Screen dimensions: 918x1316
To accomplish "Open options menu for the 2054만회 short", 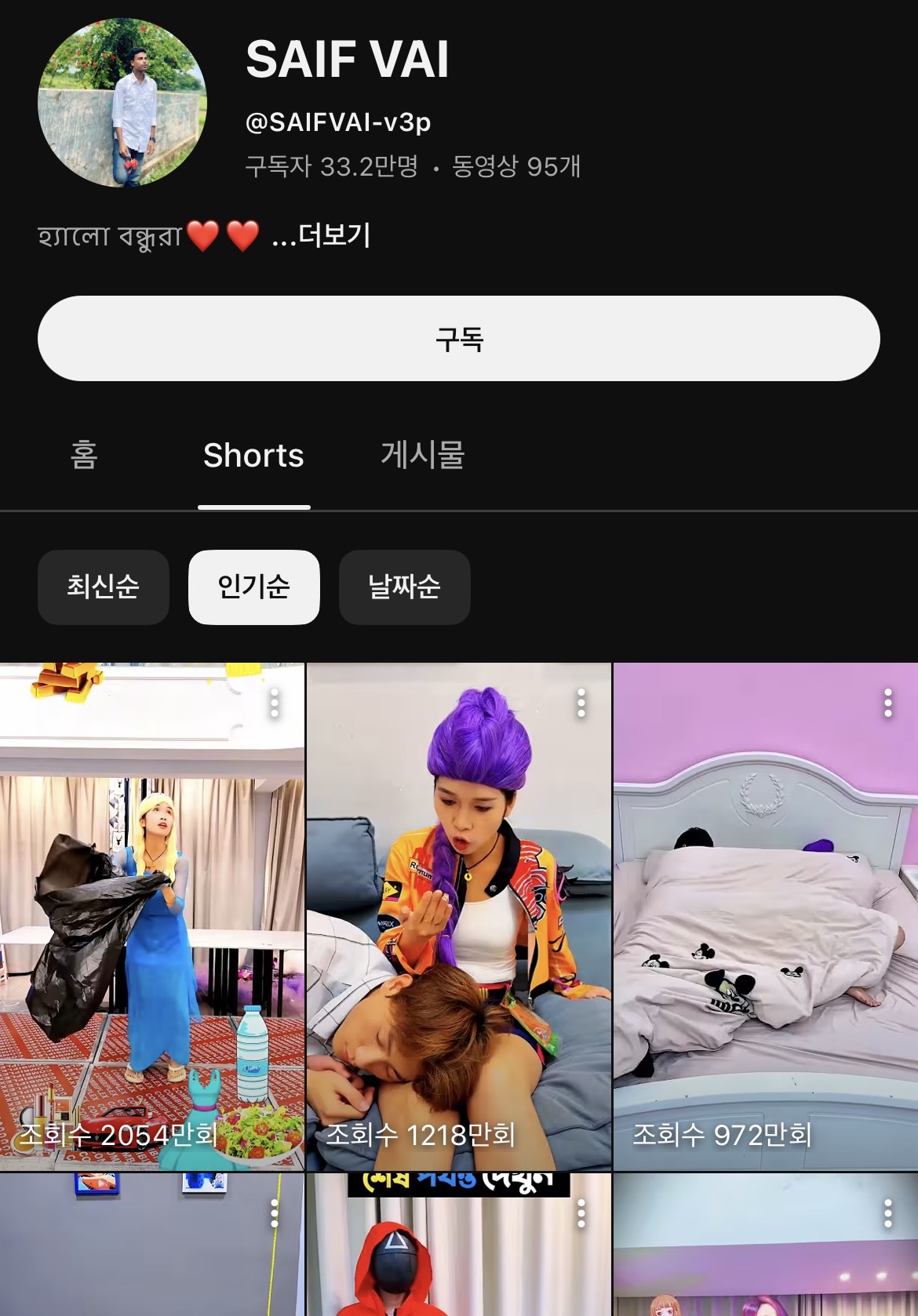I will [275, 703].
